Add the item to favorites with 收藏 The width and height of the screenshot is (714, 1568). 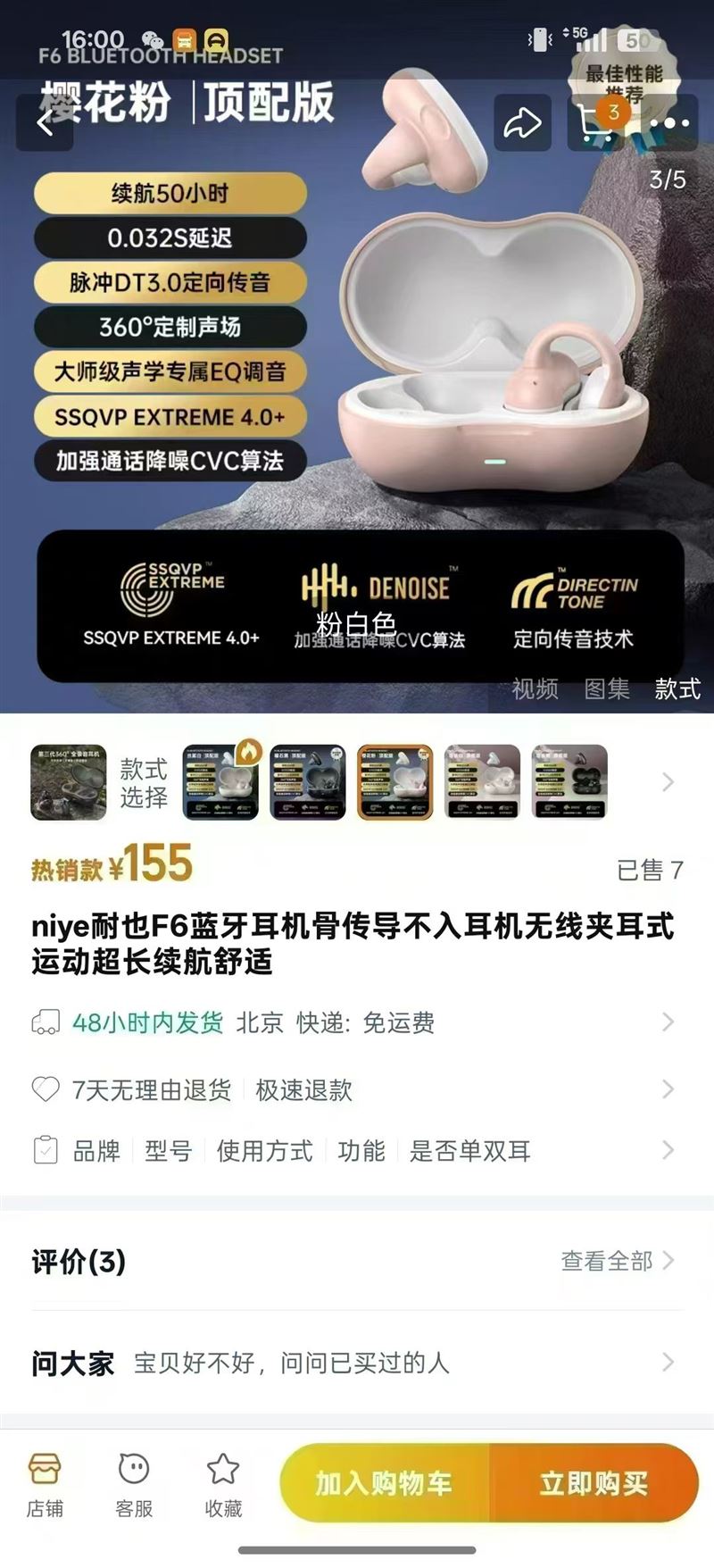pos(223,1486)
